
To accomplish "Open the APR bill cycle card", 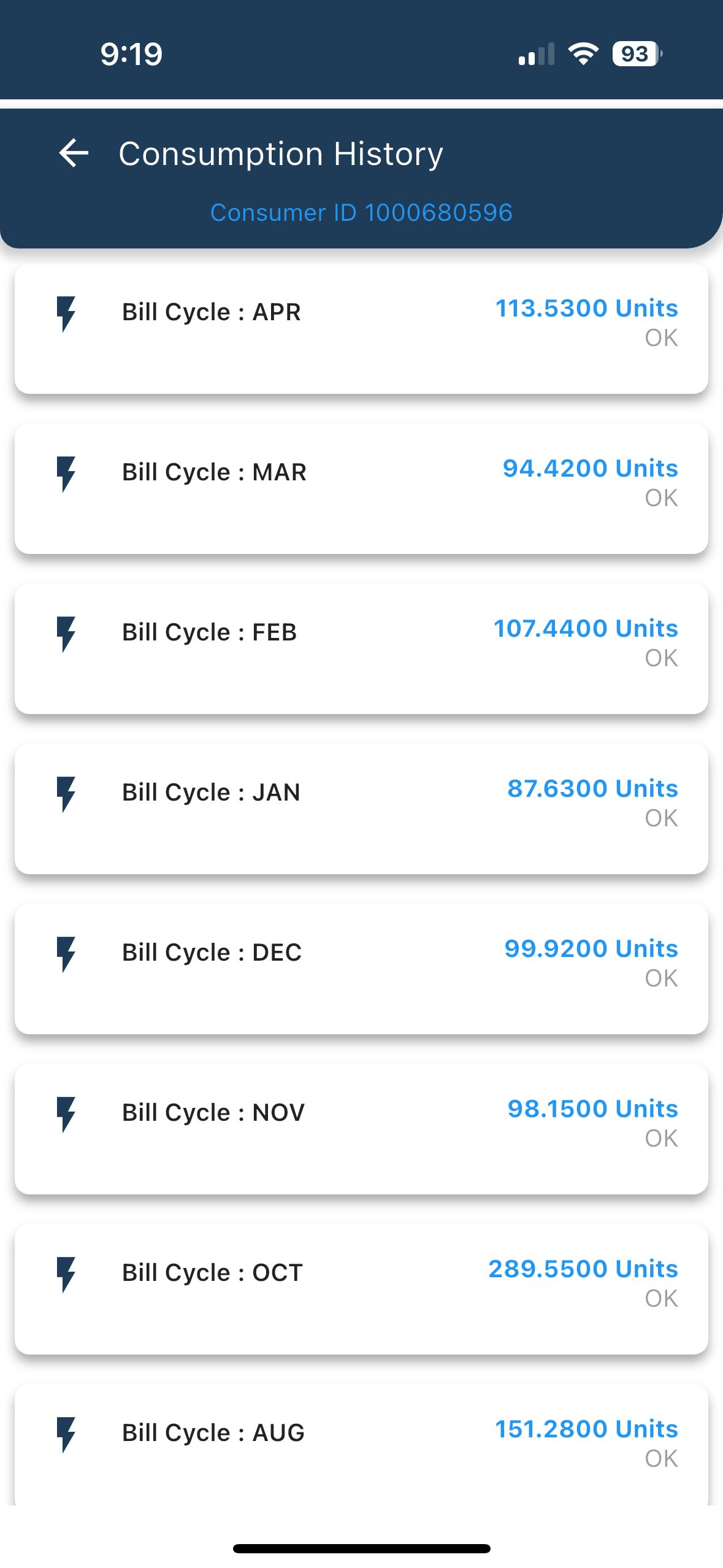I will [361, 329].
